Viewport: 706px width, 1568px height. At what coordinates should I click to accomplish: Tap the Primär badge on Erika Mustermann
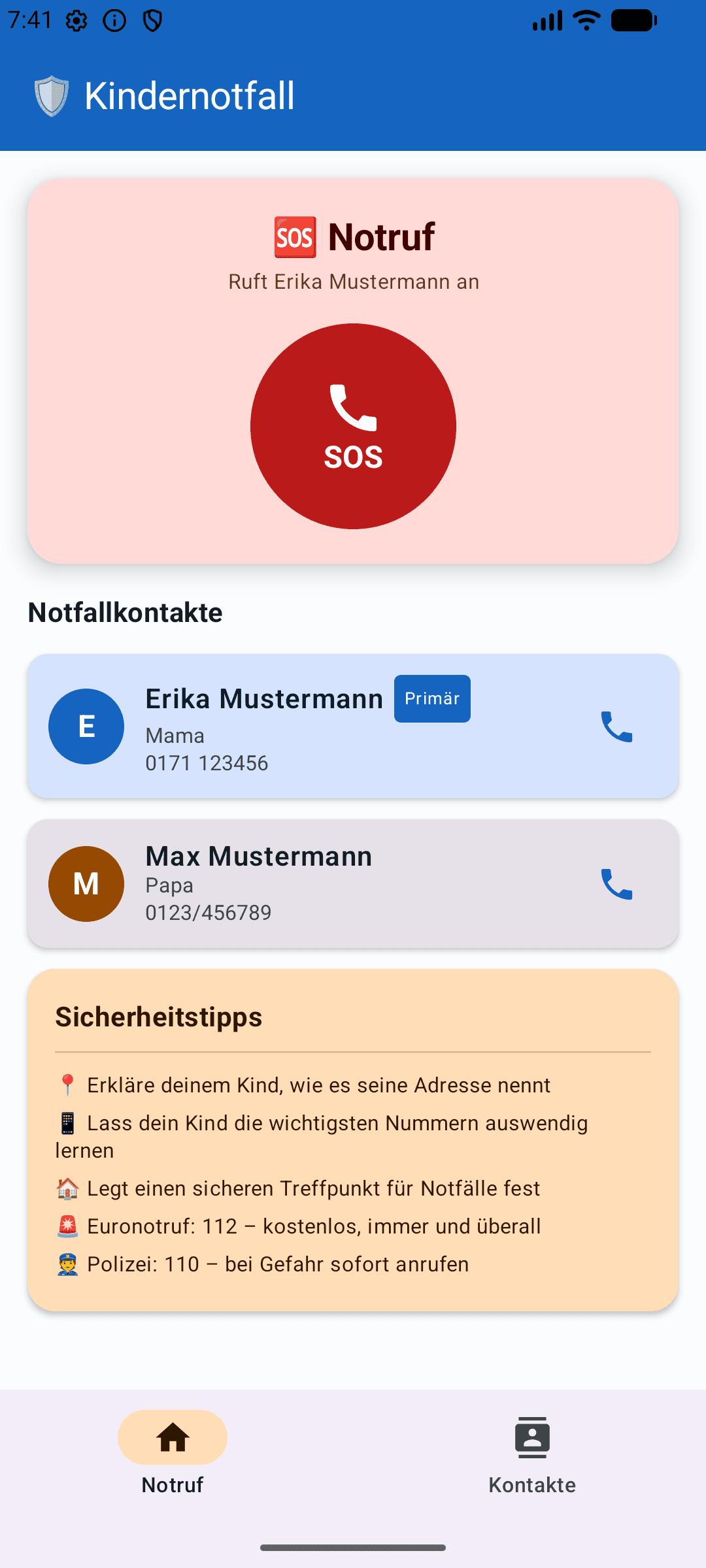click(x=432, y=698)
